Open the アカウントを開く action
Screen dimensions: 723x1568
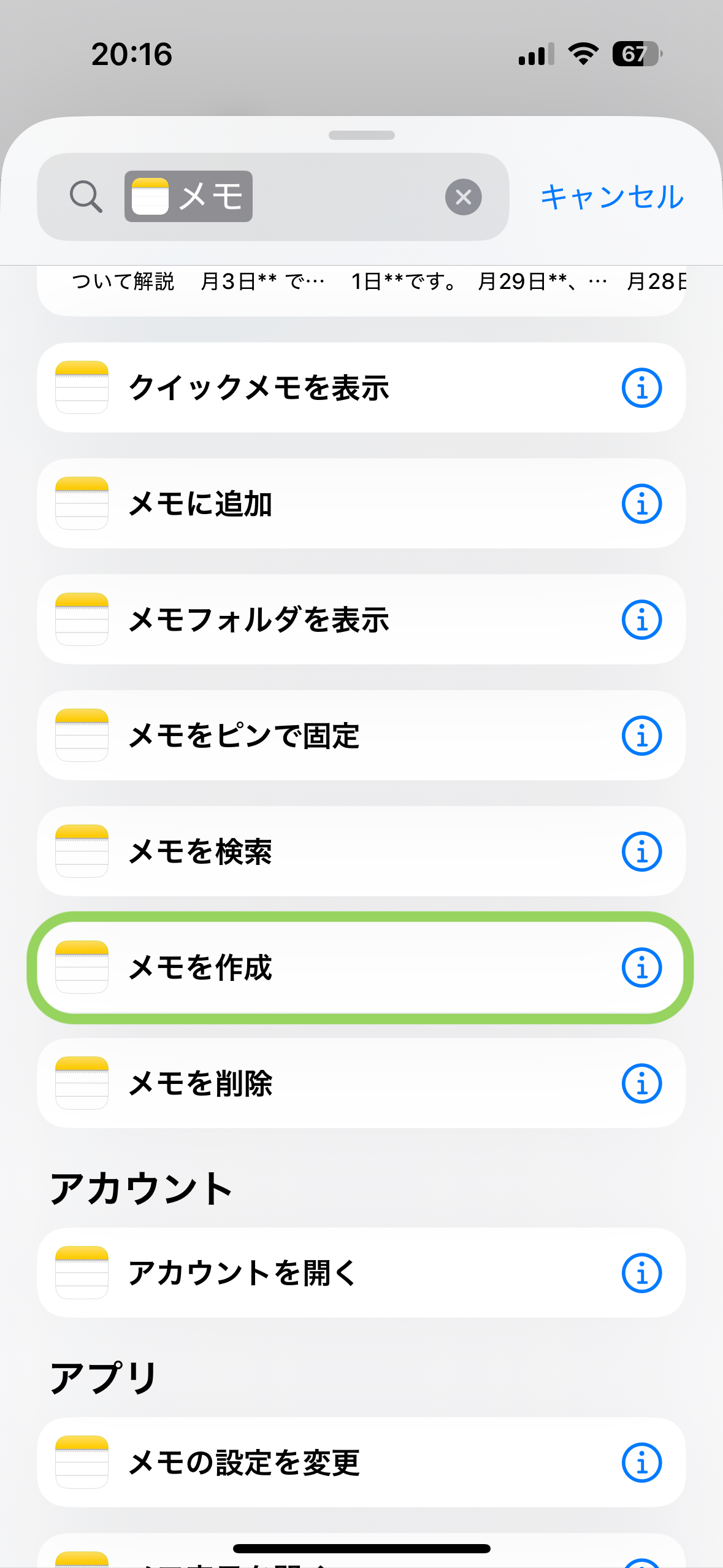[x=361, y=1273]
